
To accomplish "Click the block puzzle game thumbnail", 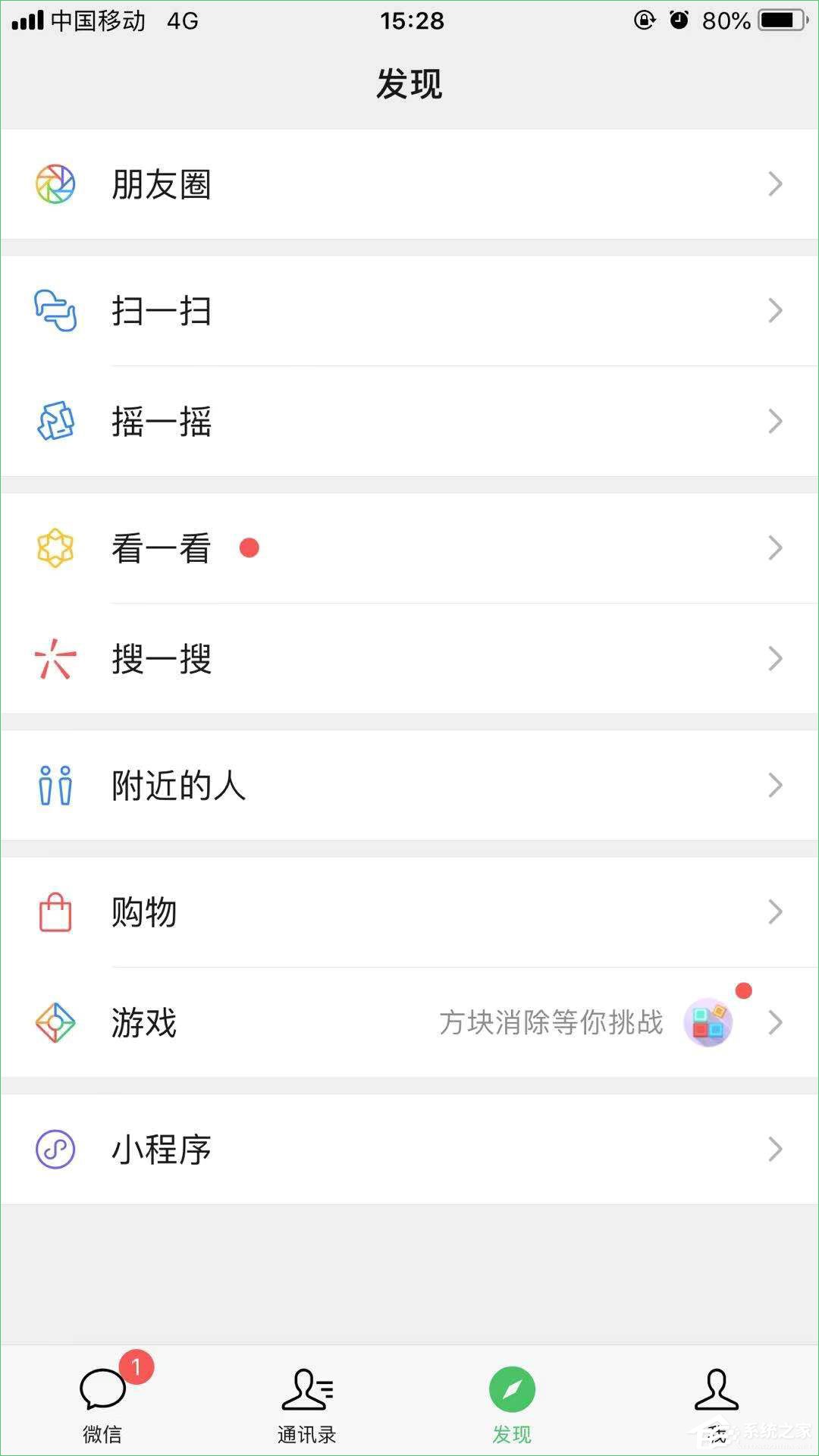I will pos(708,1022).
